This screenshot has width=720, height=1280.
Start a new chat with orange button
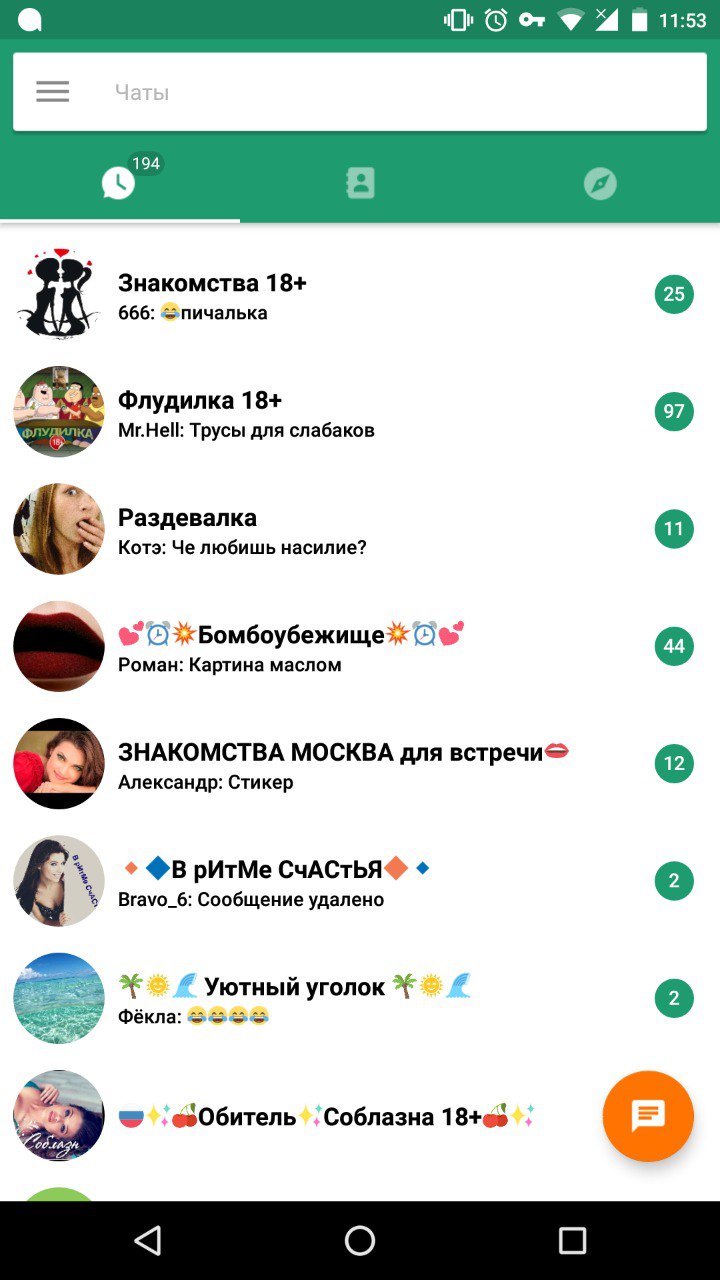click(x=648, y=1116)
